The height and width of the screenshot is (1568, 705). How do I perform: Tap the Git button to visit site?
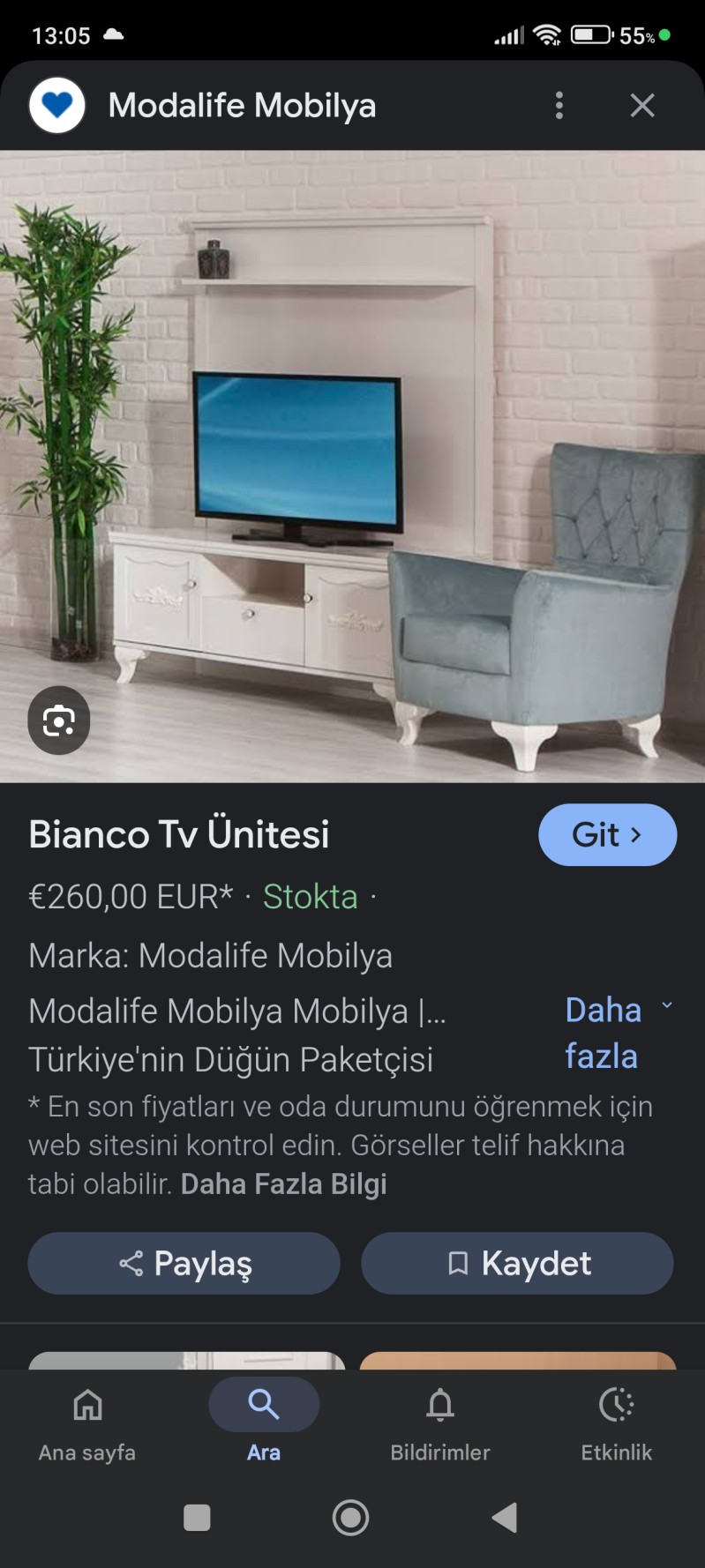tap(607, 834)
